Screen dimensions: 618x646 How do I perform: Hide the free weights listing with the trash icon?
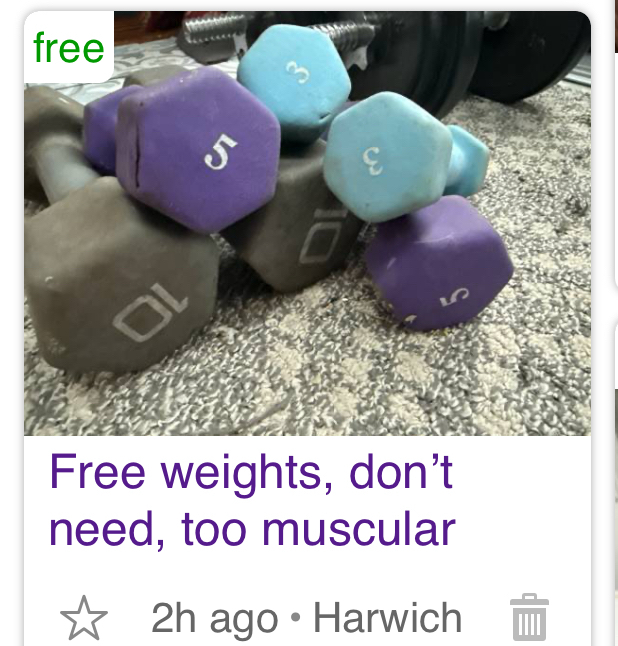(529, 617)
